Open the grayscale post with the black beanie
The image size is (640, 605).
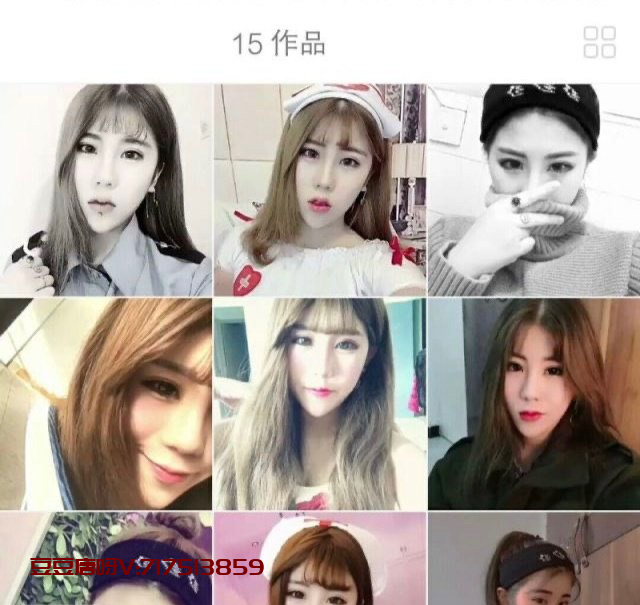coord(534,189)
